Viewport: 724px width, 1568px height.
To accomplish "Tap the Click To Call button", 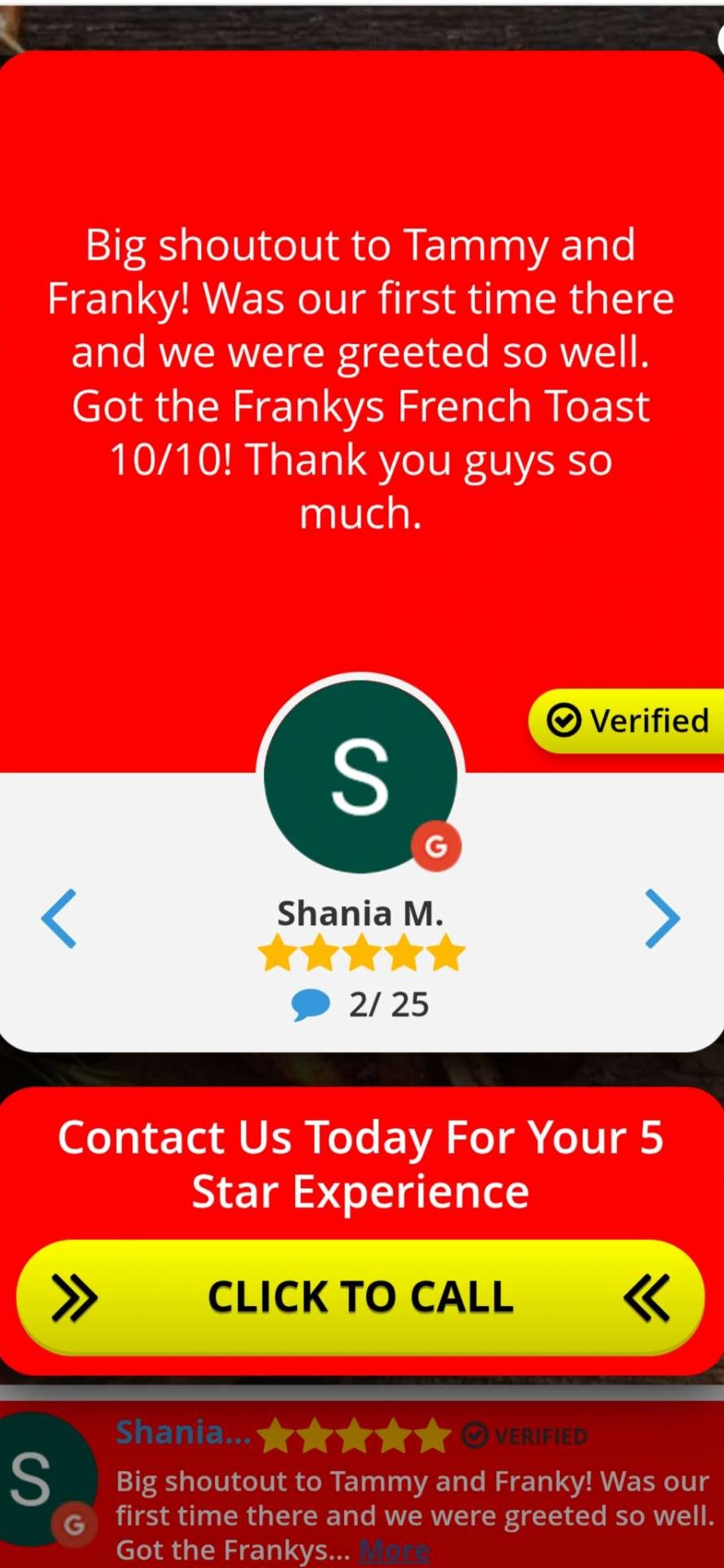I will click(x=360, y=1297).
